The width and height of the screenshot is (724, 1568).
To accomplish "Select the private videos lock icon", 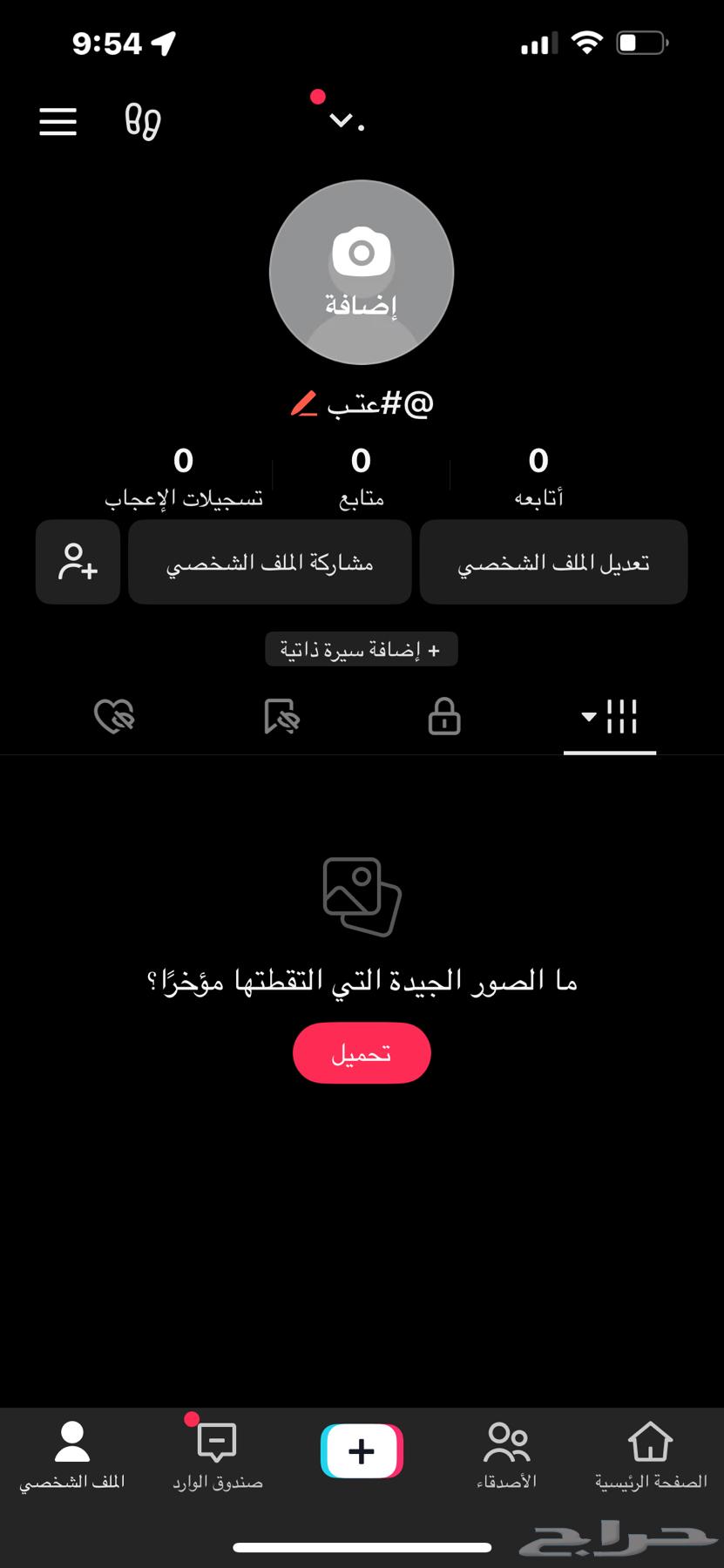I will 443,716.
